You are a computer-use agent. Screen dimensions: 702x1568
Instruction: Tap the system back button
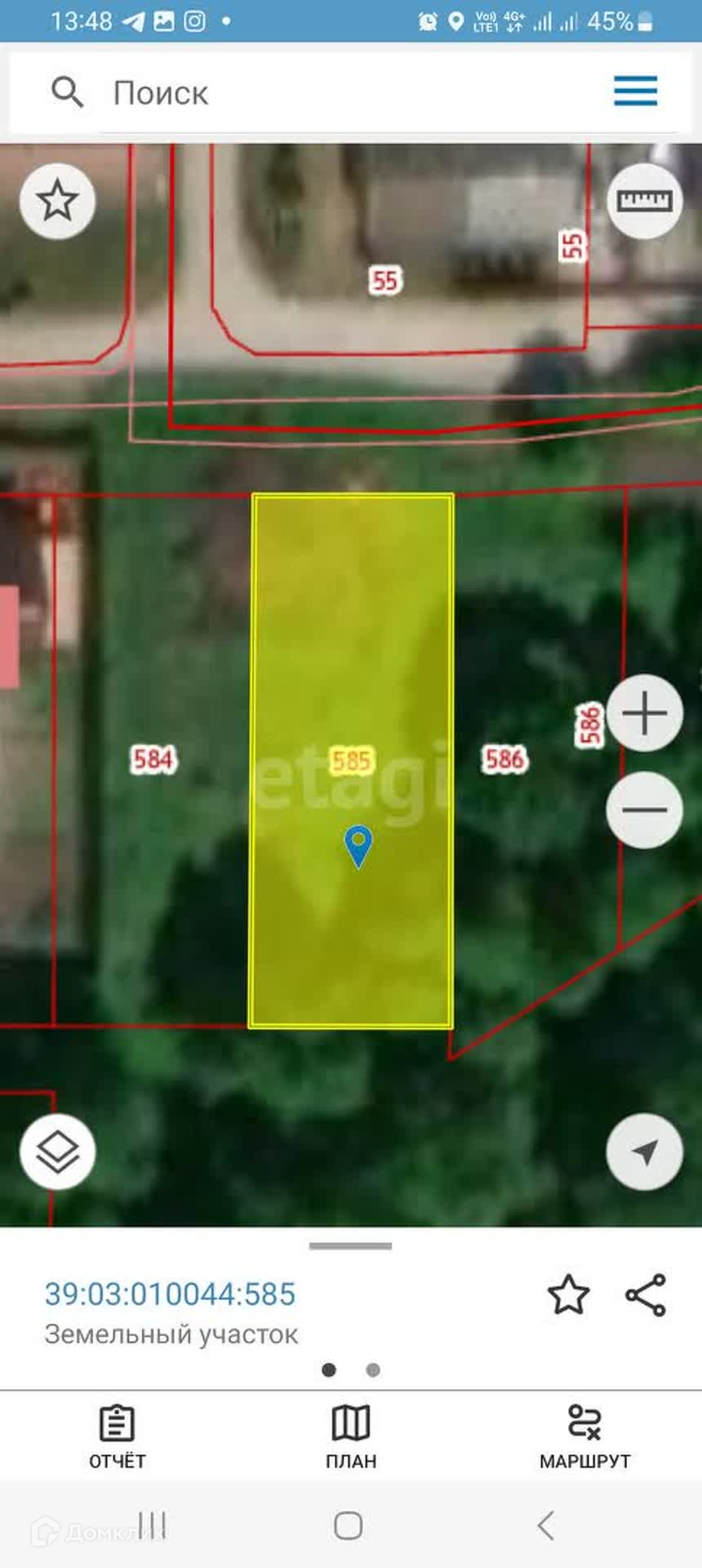click(x=546, y=1525)
